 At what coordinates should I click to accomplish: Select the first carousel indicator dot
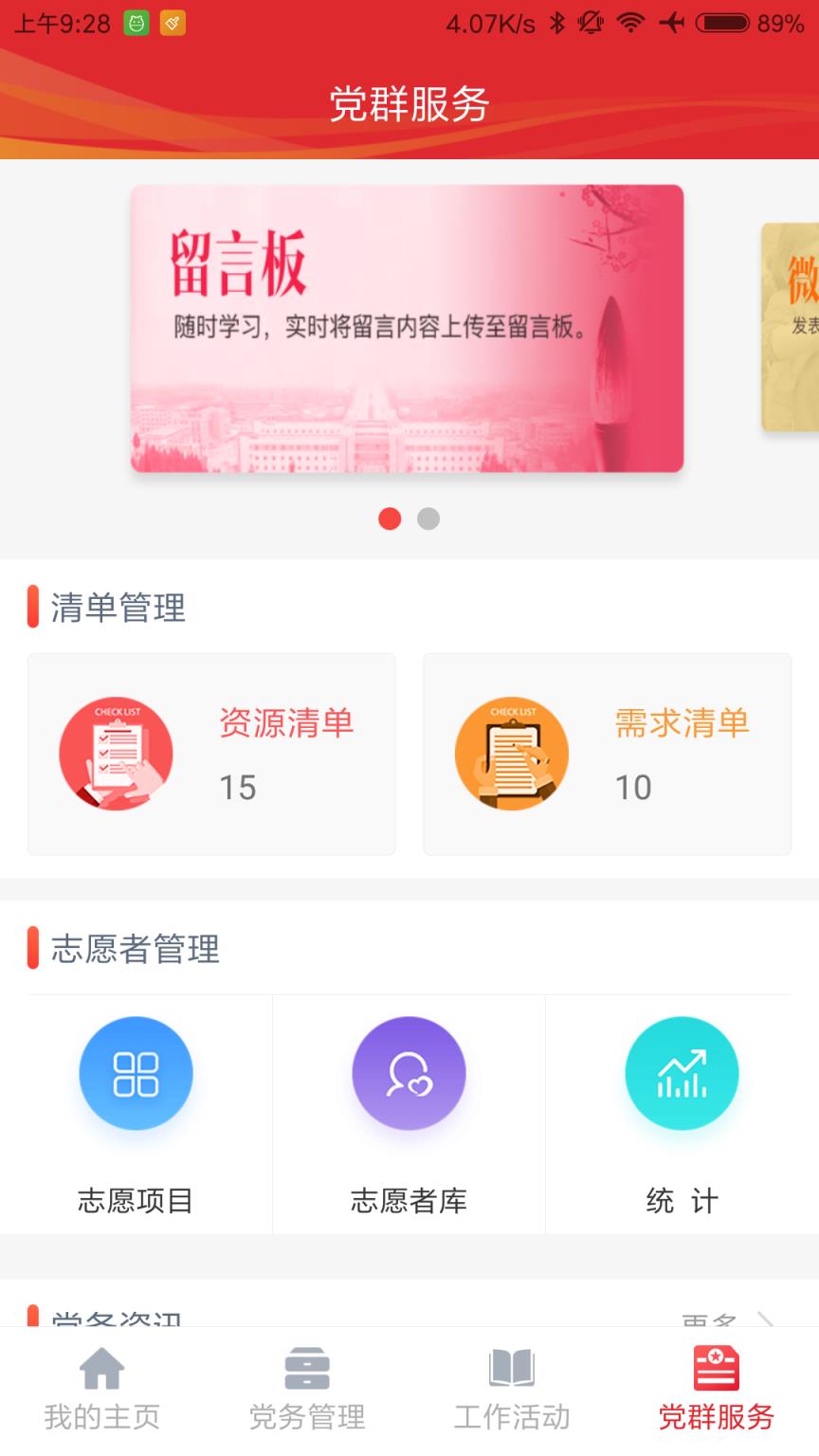coord(390,519)
